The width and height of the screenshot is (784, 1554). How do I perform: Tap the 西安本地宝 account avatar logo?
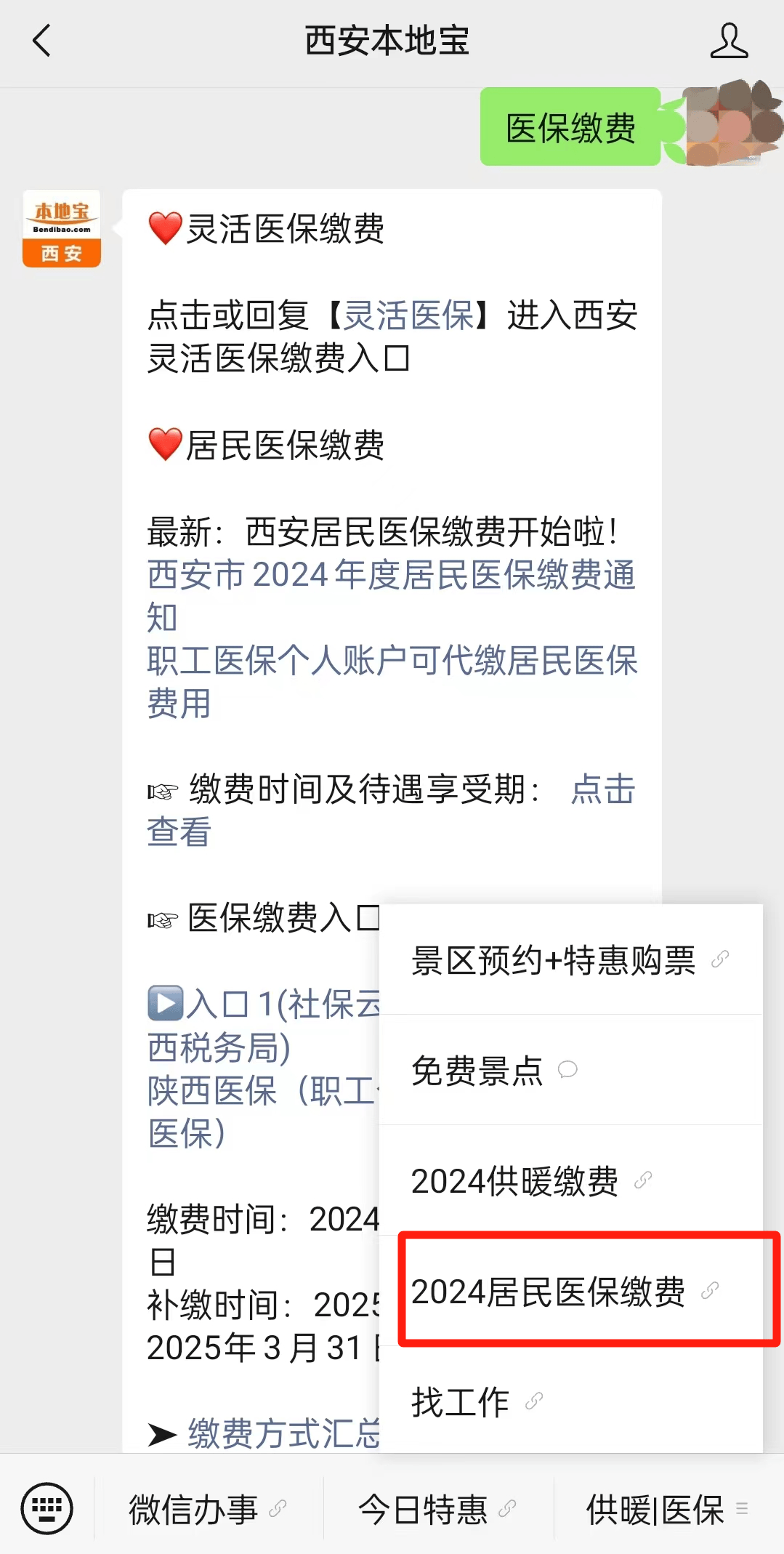pyautogui.click(x=61, y=228)
